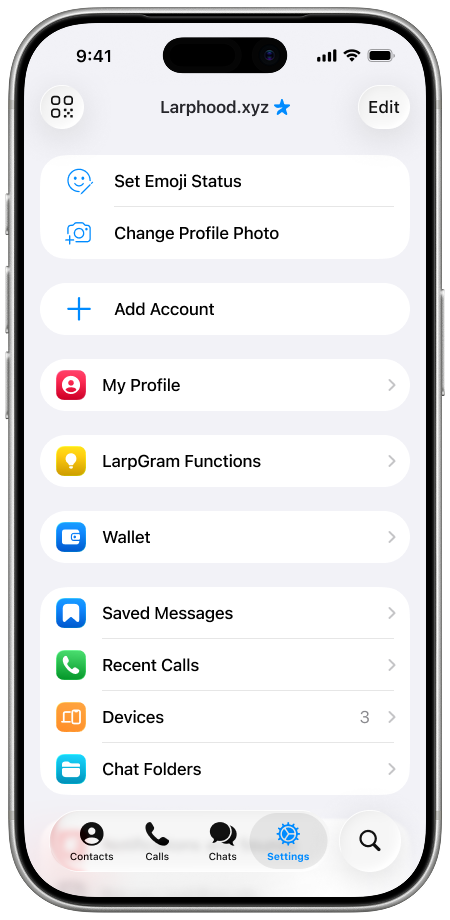This screenshot has width=450, height=920.
Task: Open the Devices settings
Action: [x=225, y=717]
